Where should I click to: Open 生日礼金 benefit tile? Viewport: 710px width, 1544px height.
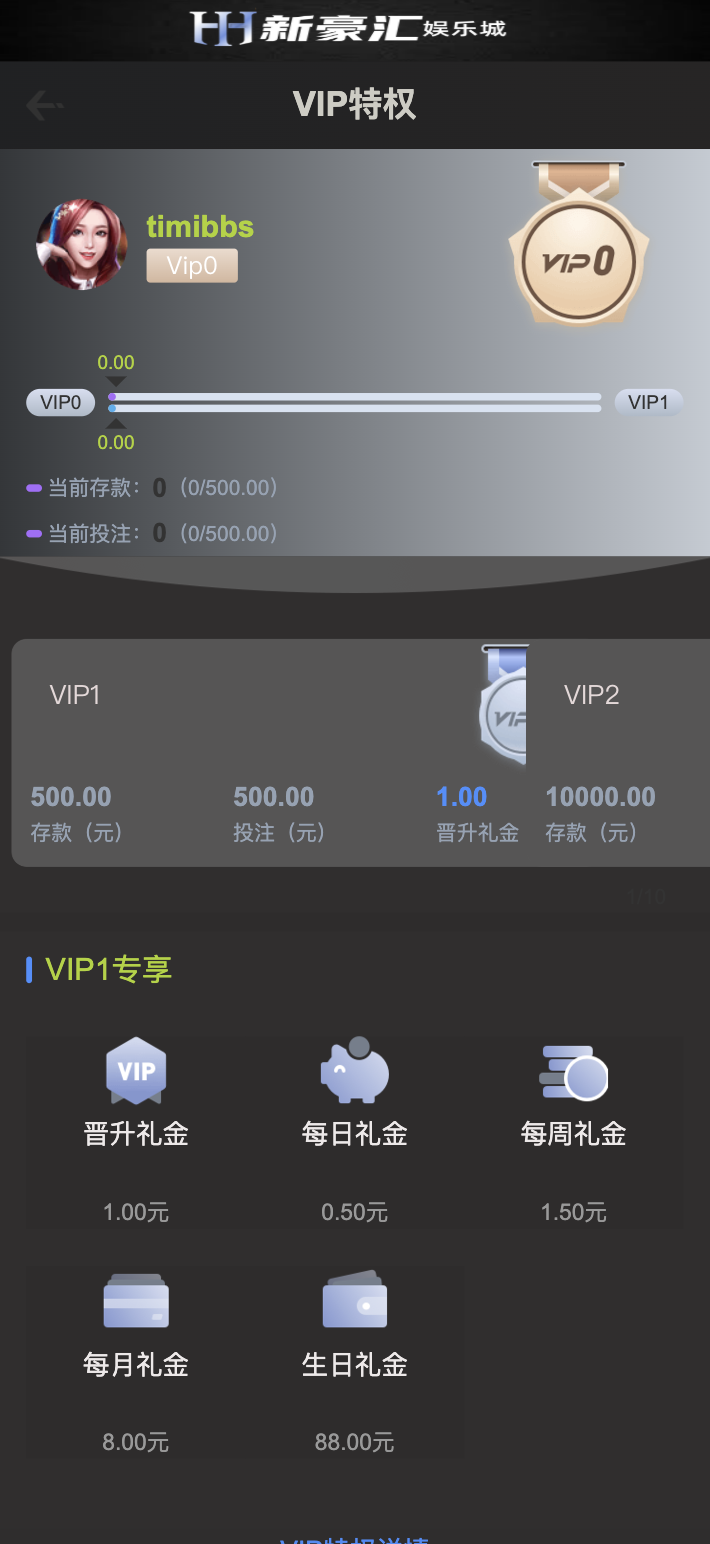click(355, 1362)
